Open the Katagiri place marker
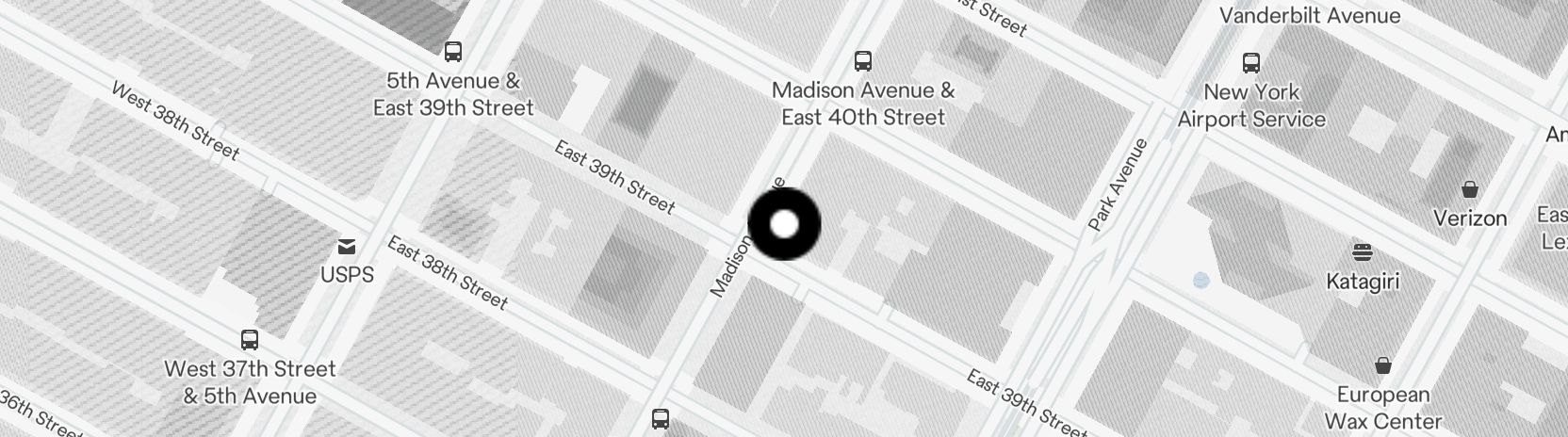 pos(1362,252)
